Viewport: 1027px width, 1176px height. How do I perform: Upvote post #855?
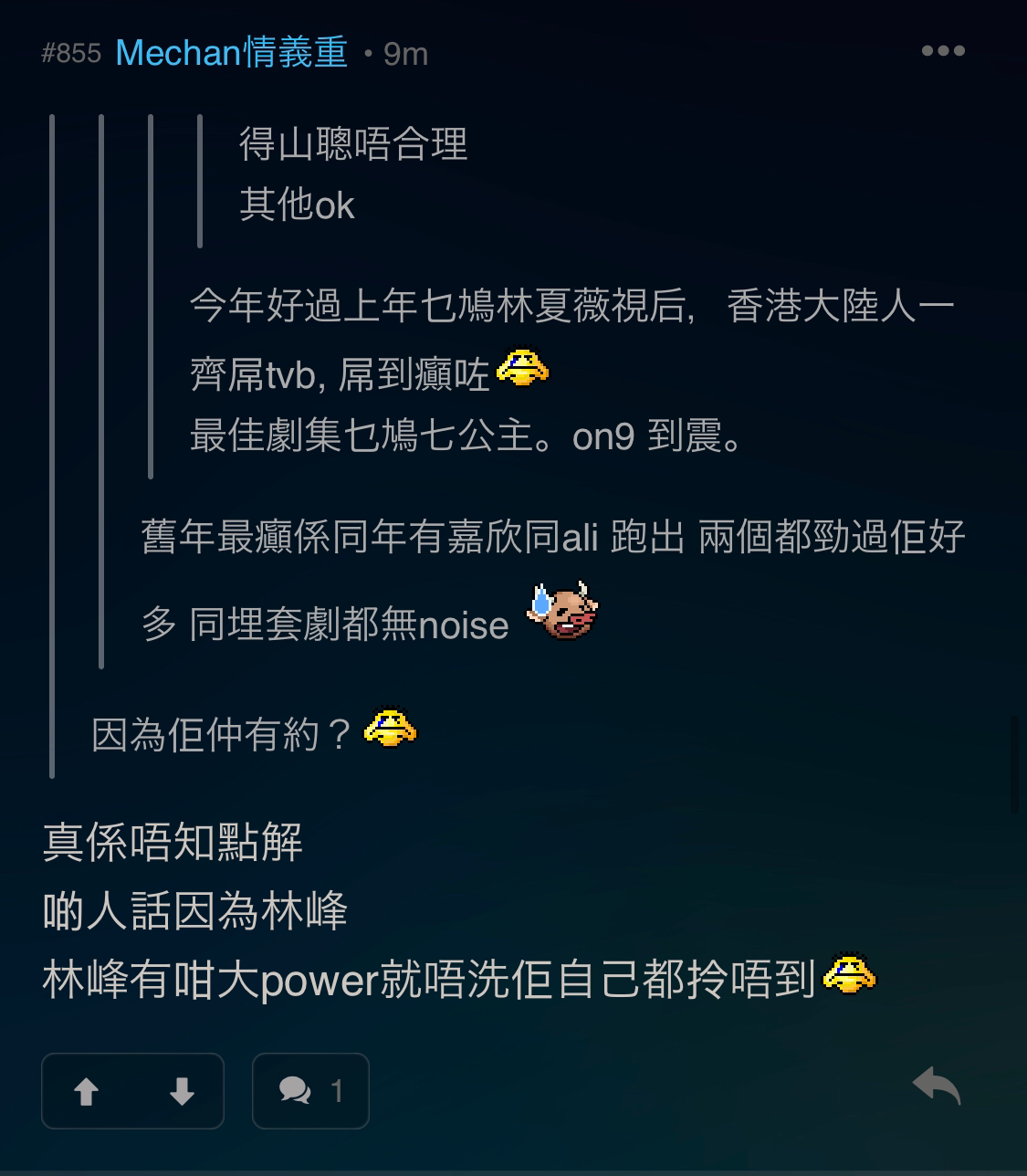tap(87, 1091)
